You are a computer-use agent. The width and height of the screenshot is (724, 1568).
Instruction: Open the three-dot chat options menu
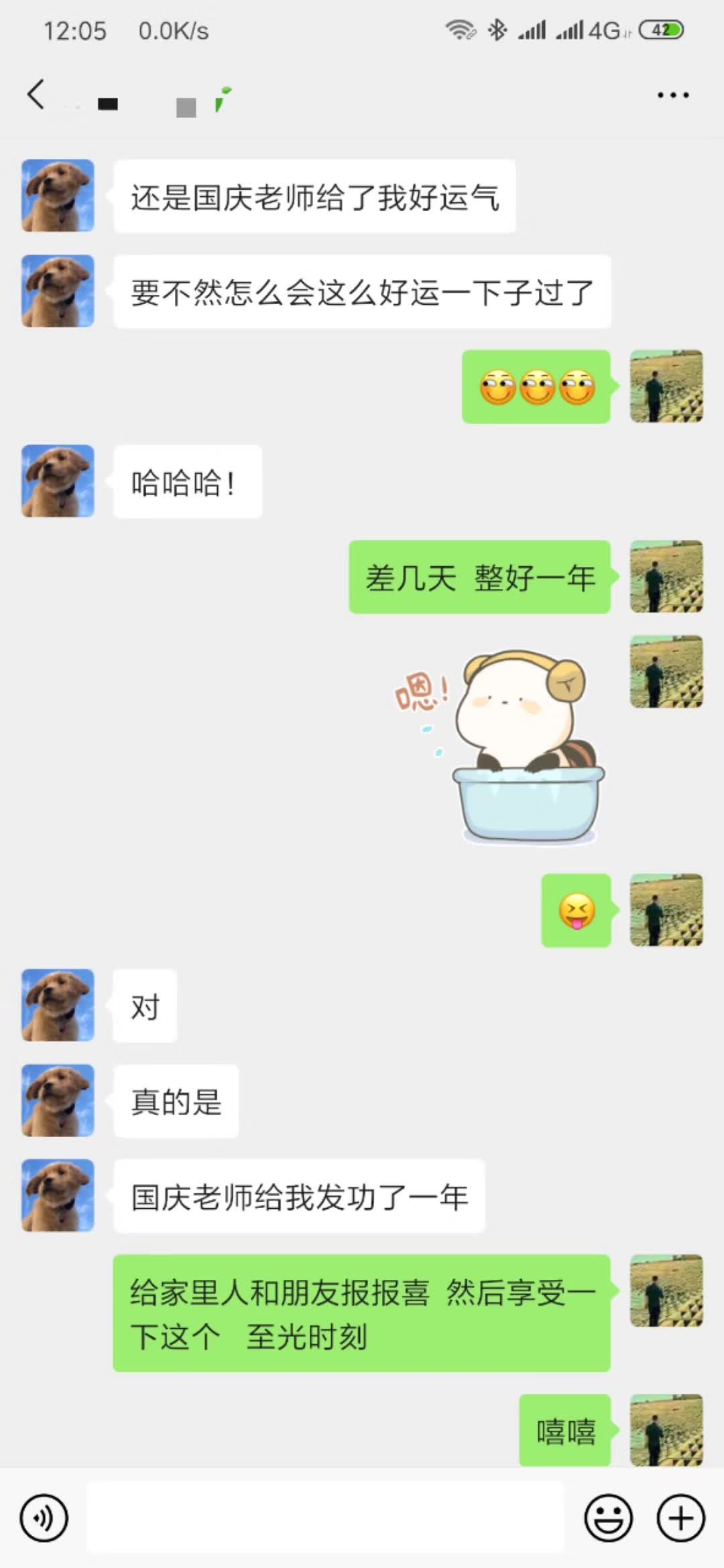(672, 95)
